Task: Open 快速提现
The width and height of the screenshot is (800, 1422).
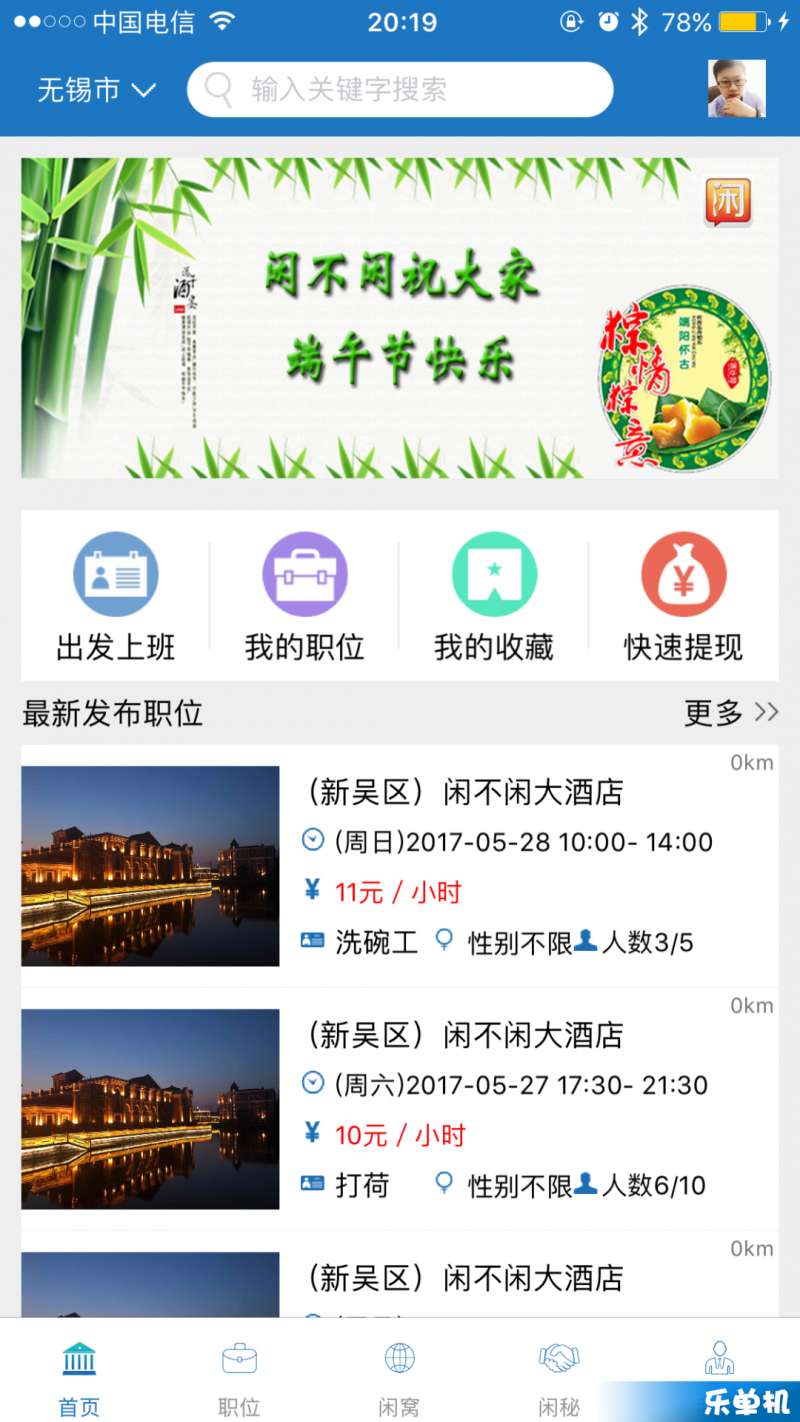Action: point(683,597)
